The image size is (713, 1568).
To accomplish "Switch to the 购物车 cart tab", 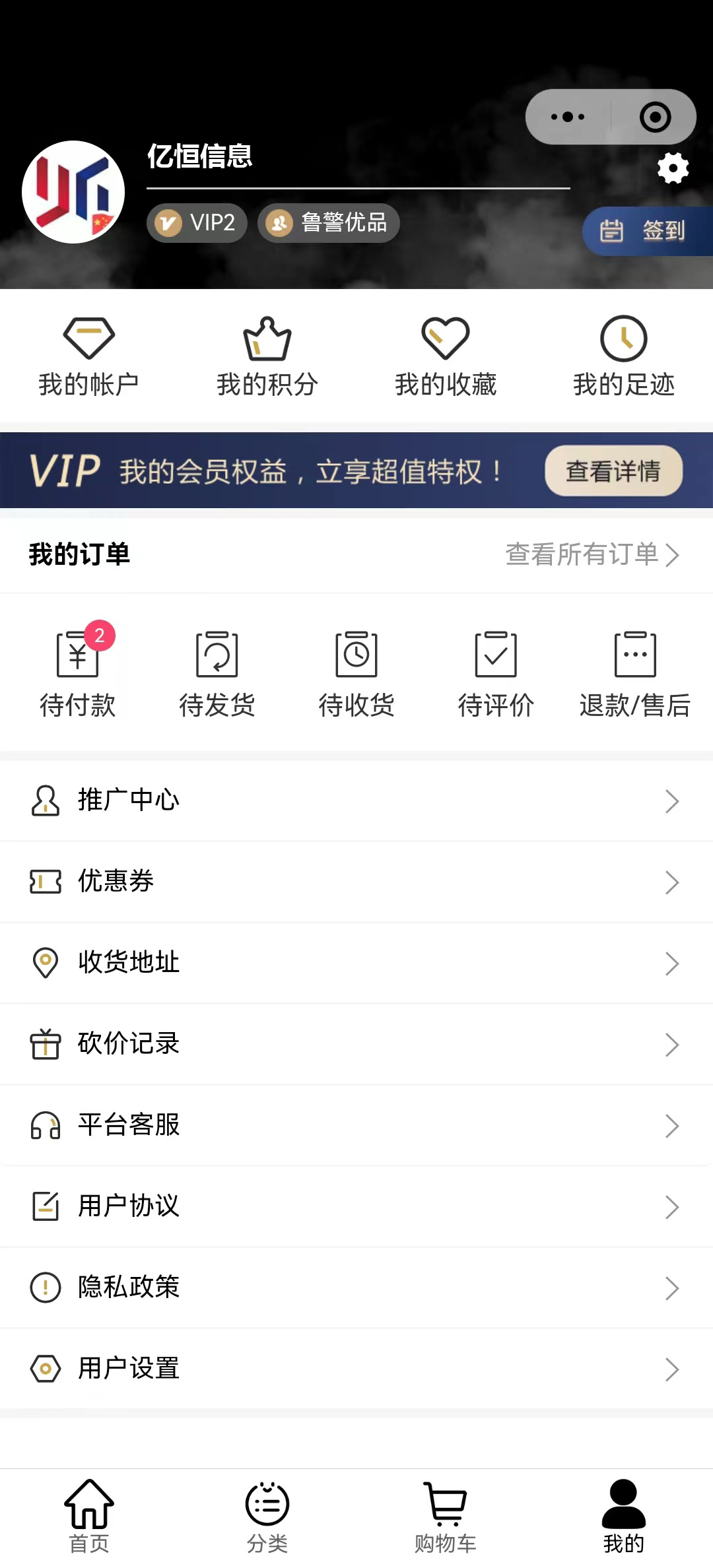I will 446,1516.
